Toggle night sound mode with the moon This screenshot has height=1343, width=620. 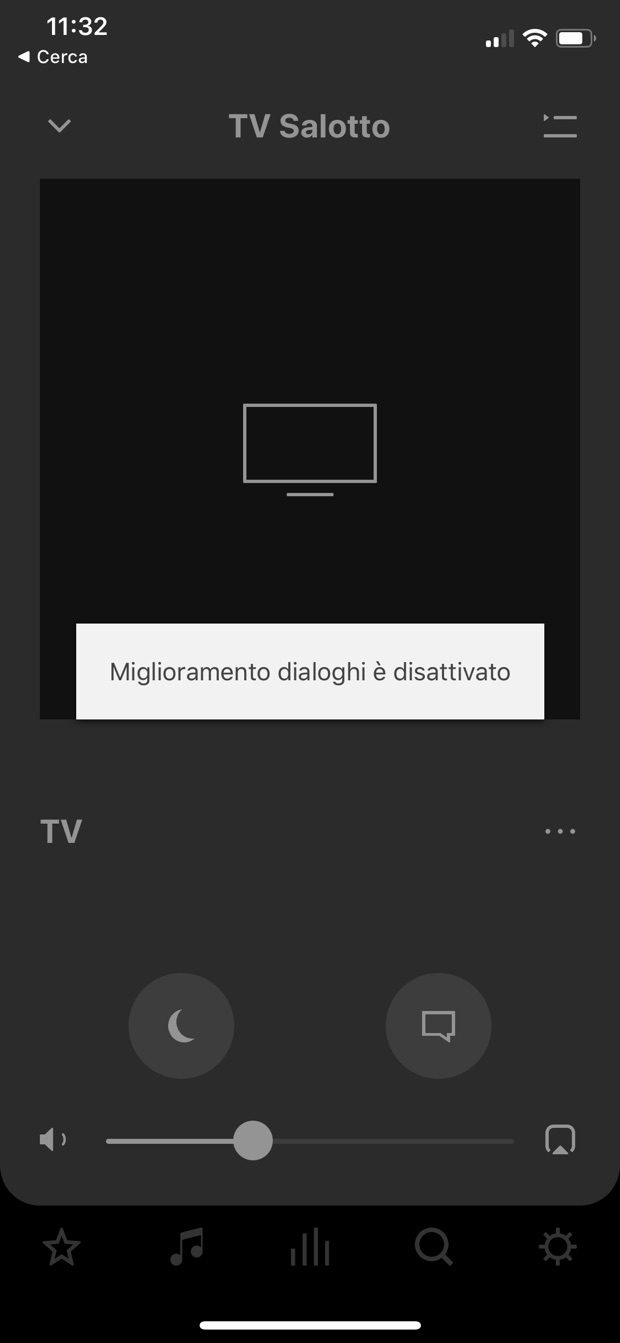coord(181,1026)
